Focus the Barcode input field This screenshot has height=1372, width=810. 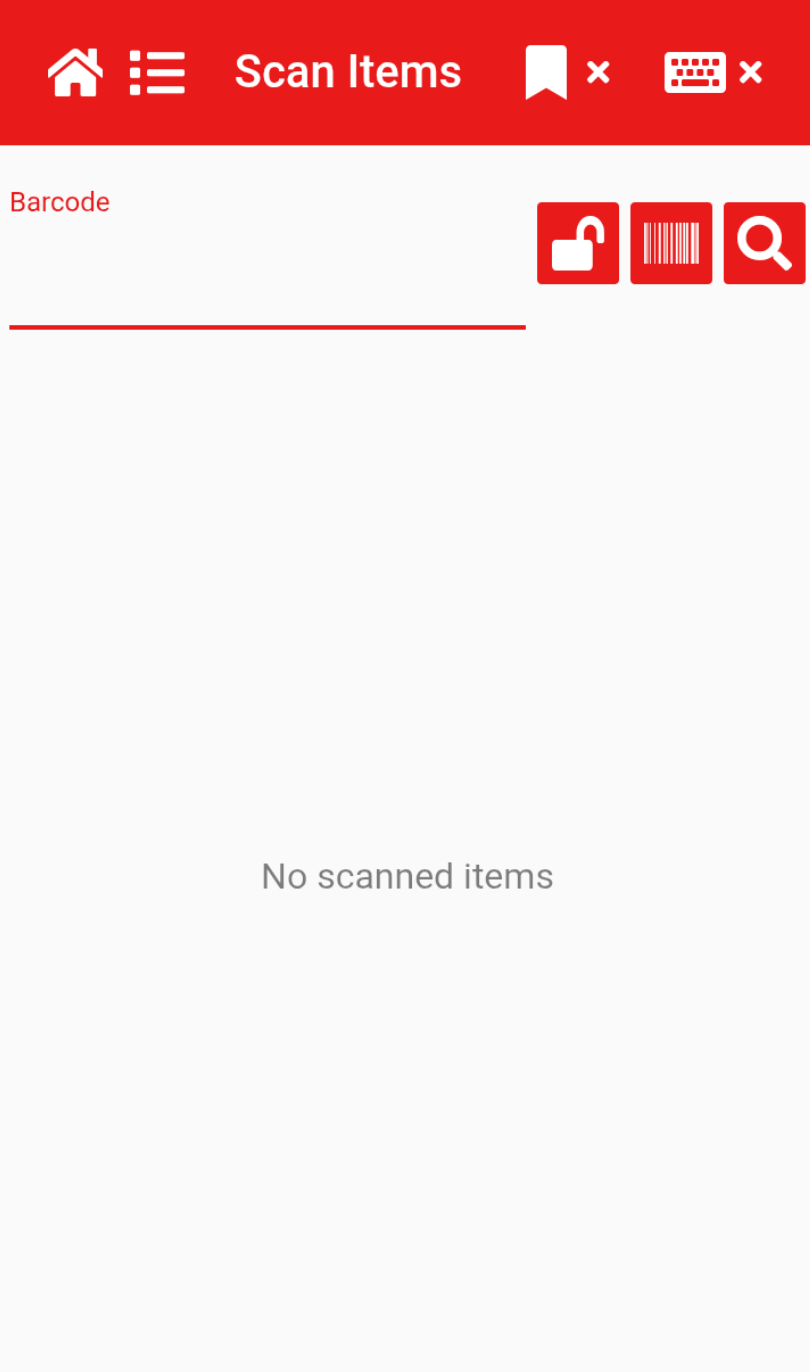click(x=267, y=280)
